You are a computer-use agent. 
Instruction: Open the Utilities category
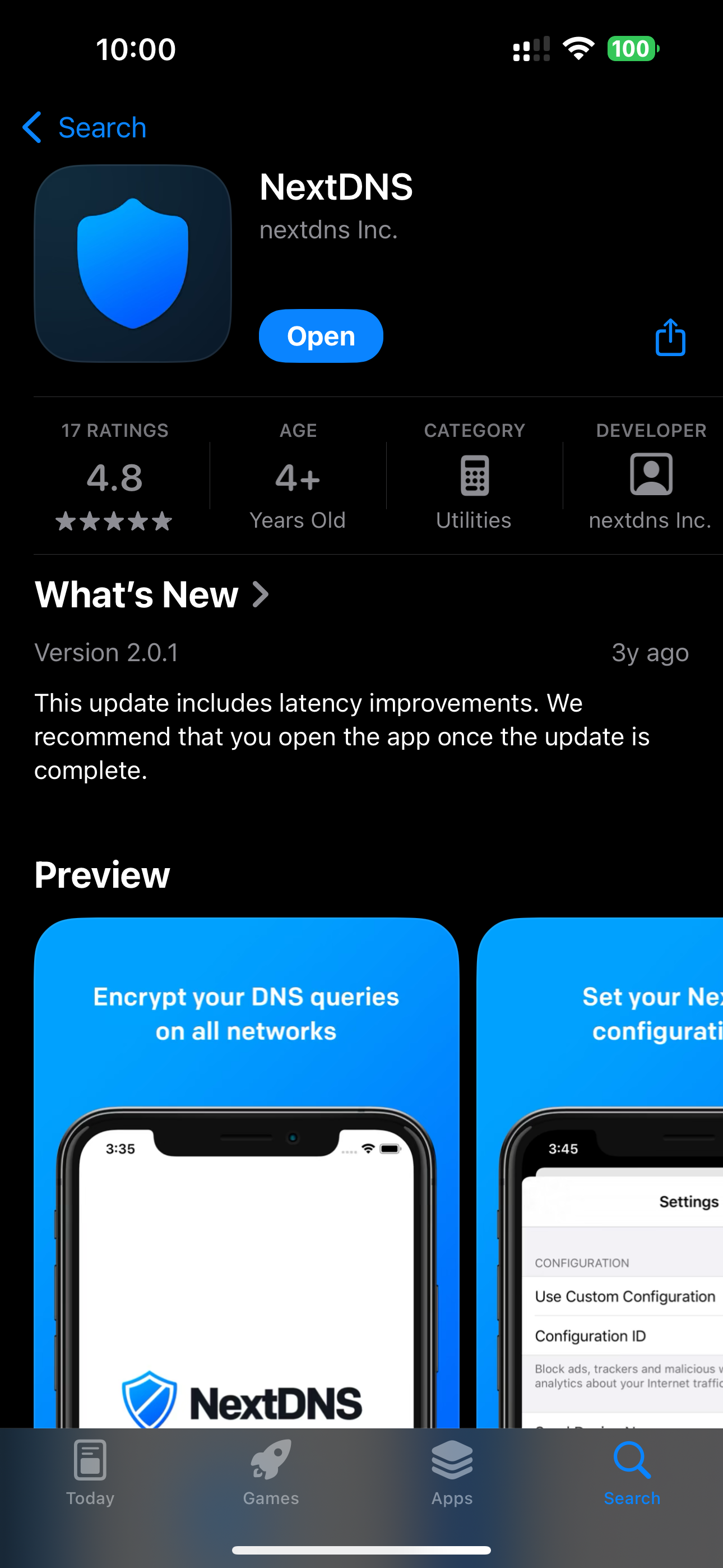474,478
